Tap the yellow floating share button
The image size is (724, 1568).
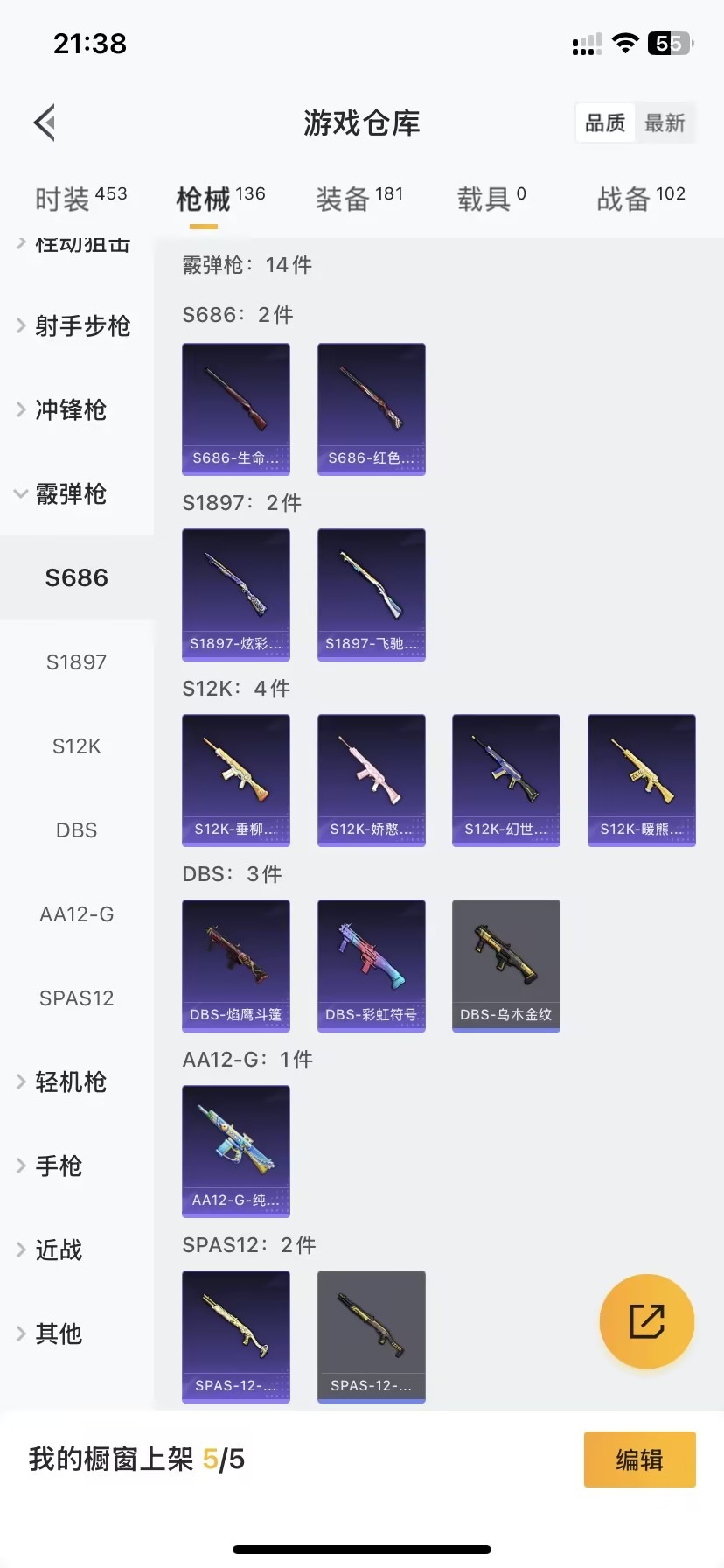coord(647,1321)
